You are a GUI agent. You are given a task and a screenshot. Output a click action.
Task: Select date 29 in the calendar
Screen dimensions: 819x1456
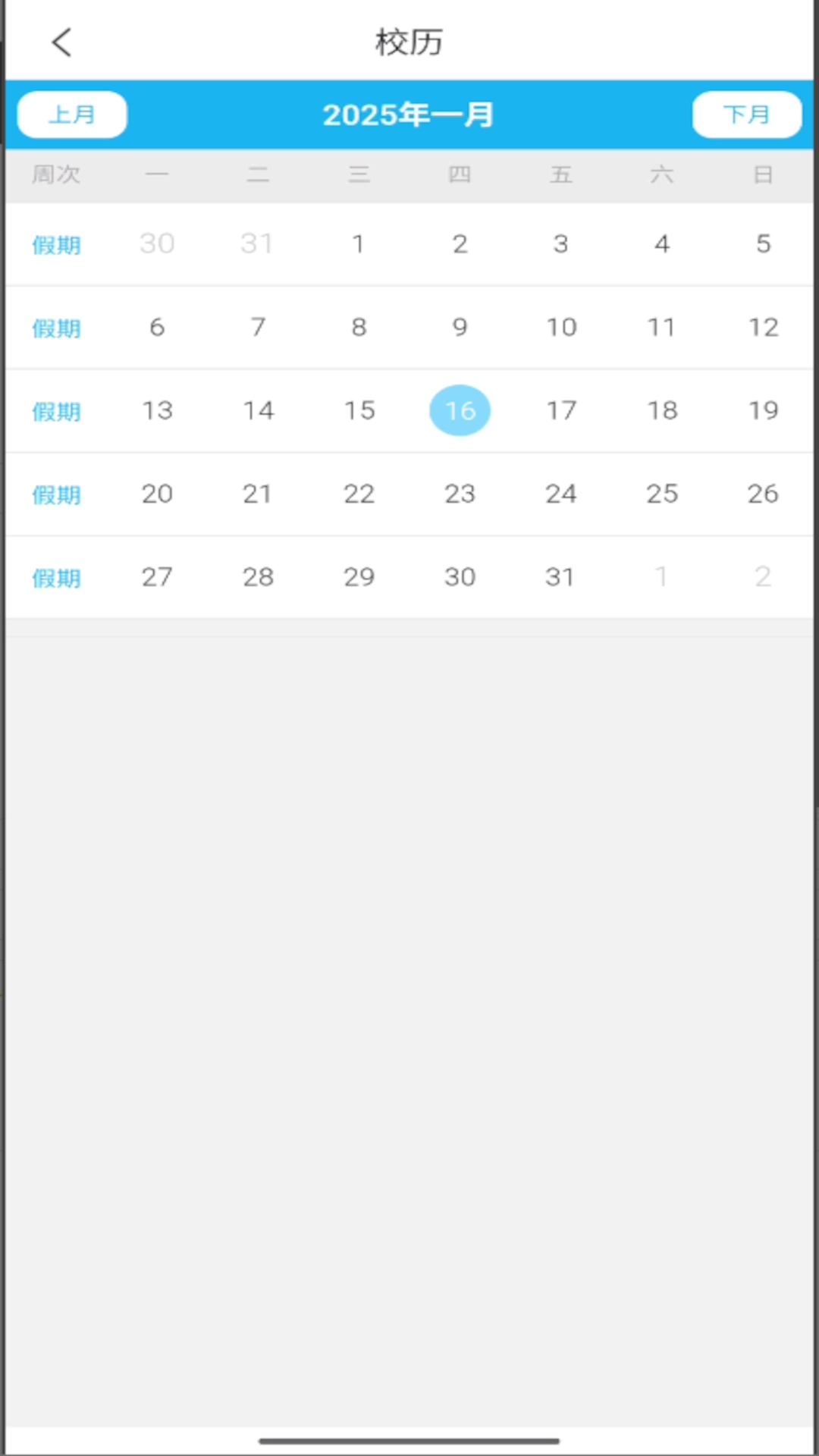tap(359, 577)
